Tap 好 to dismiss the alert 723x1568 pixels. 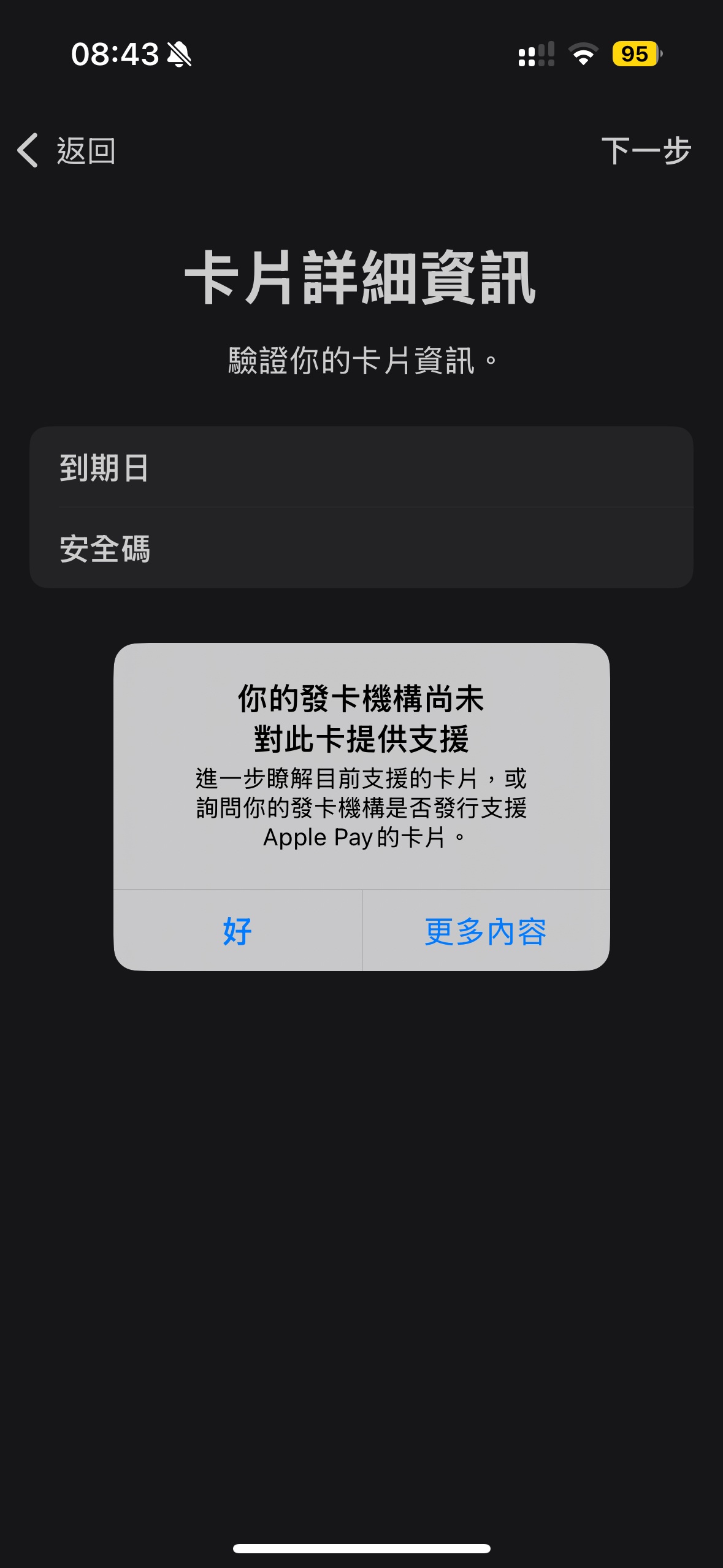(x=237, y=931)
